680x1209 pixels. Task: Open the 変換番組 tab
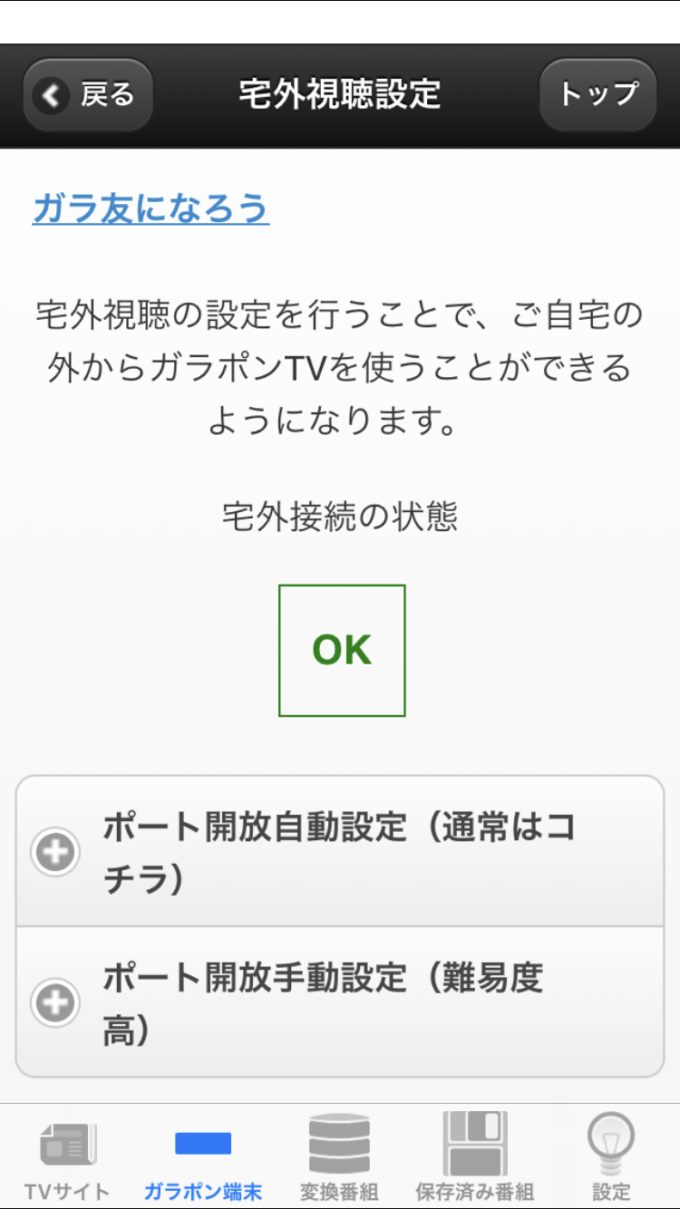340,1158
